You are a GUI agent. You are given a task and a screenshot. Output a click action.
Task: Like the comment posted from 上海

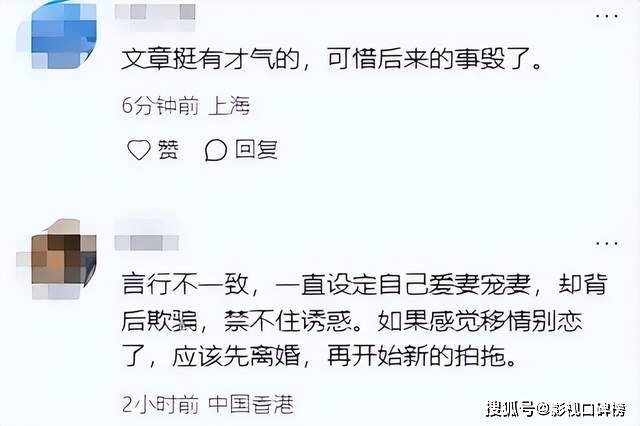pos(153,150)
